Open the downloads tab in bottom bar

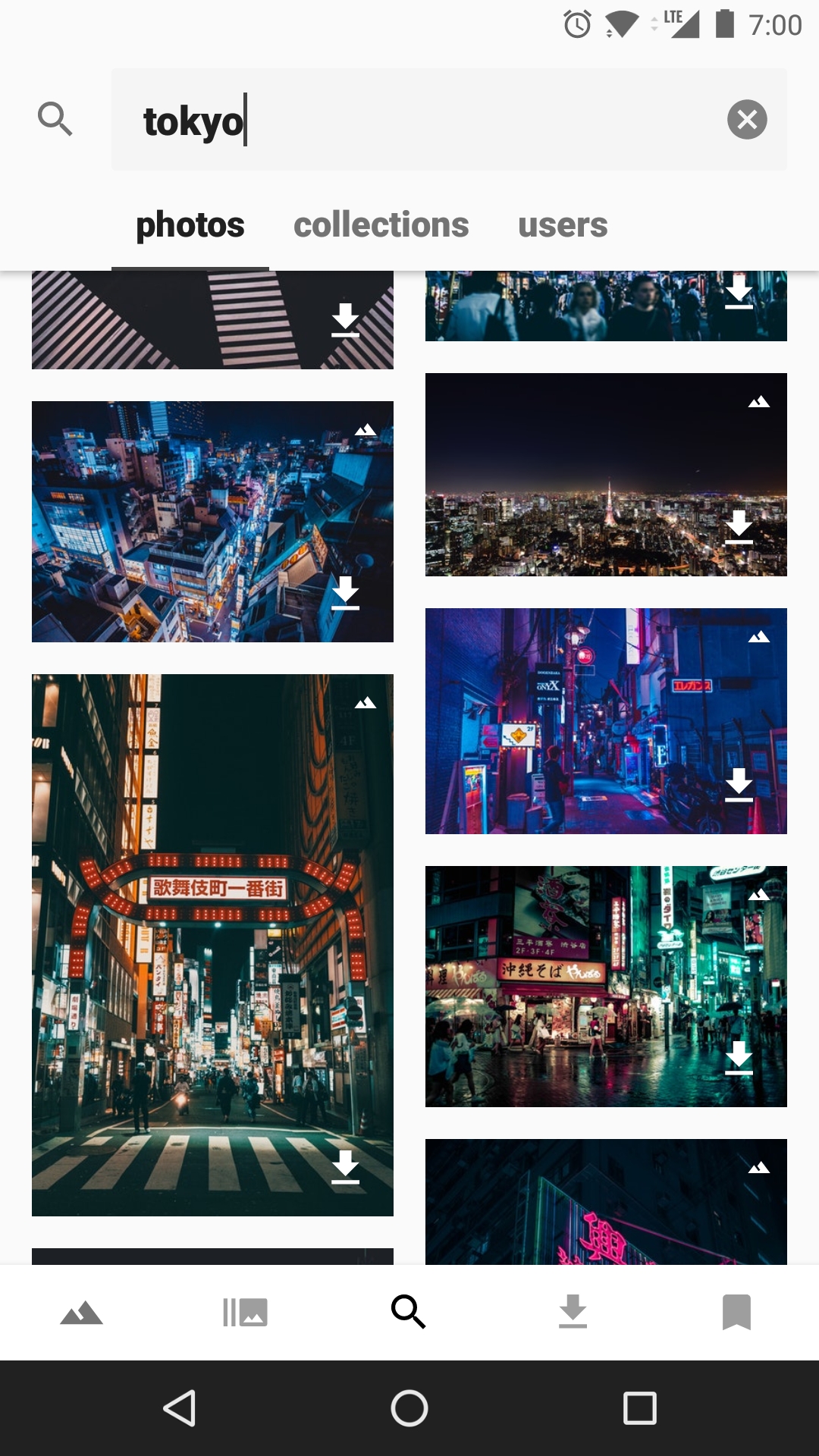(573, 1312)
